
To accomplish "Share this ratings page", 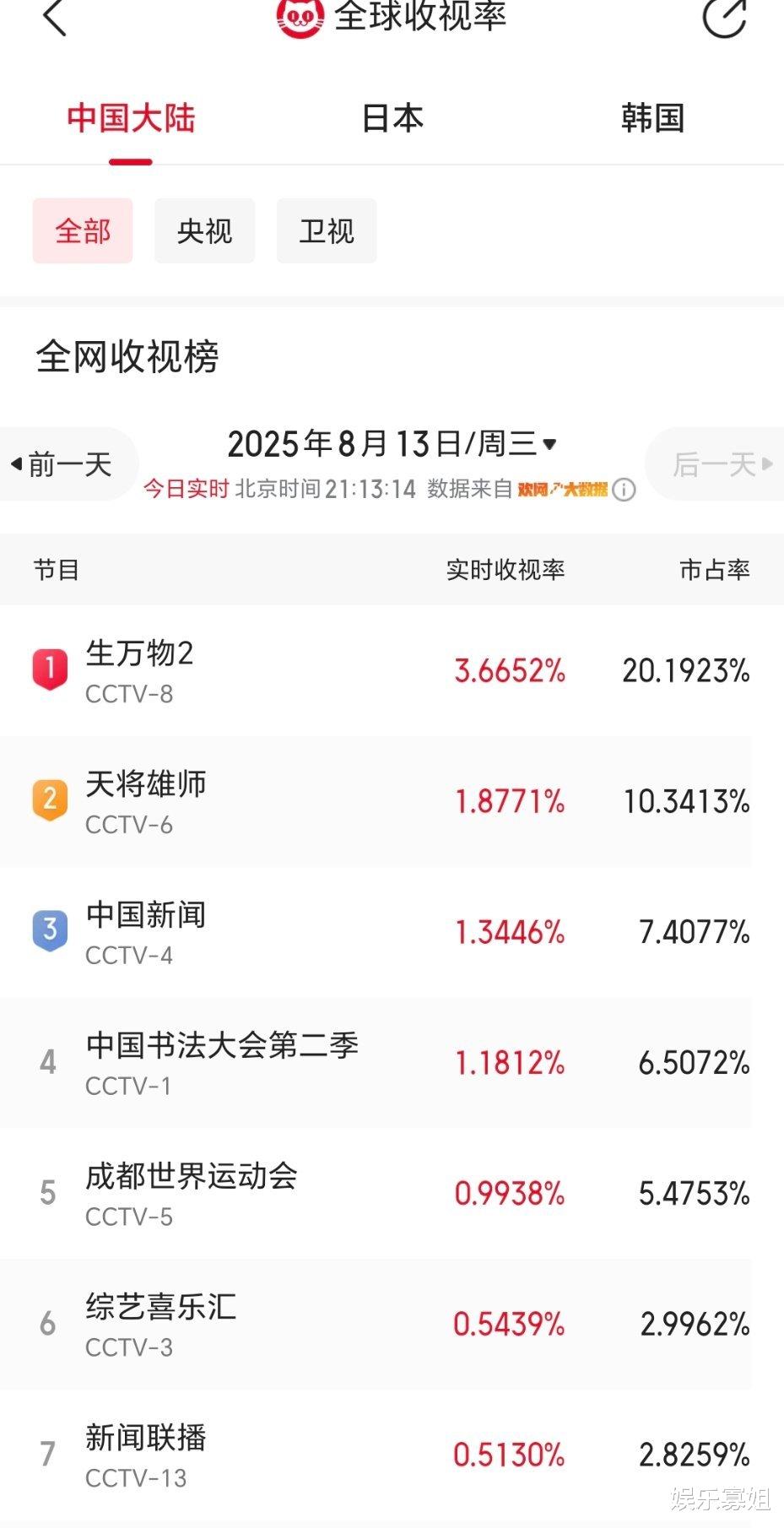I will click(724, 17).
